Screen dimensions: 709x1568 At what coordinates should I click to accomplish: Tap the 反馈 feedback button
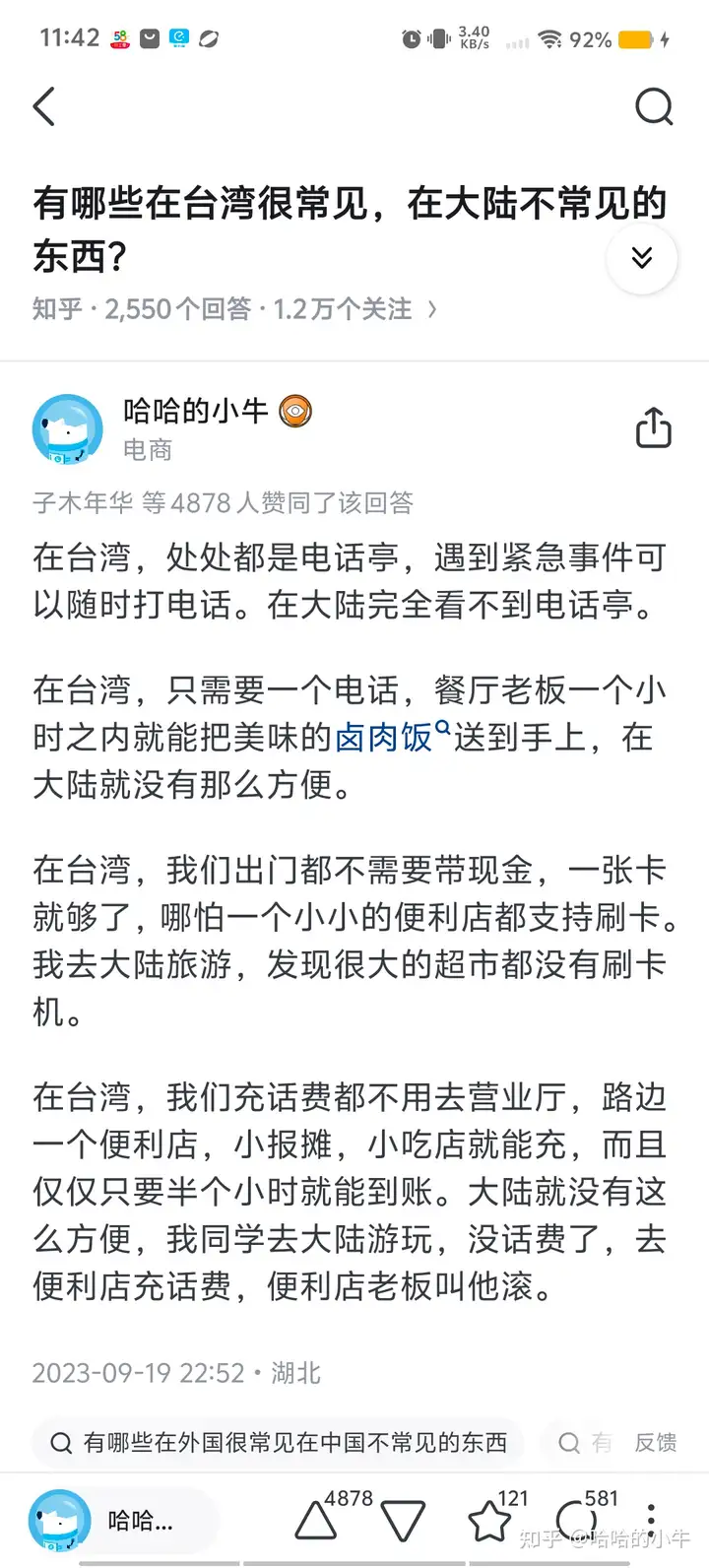tap(655, 1443)
